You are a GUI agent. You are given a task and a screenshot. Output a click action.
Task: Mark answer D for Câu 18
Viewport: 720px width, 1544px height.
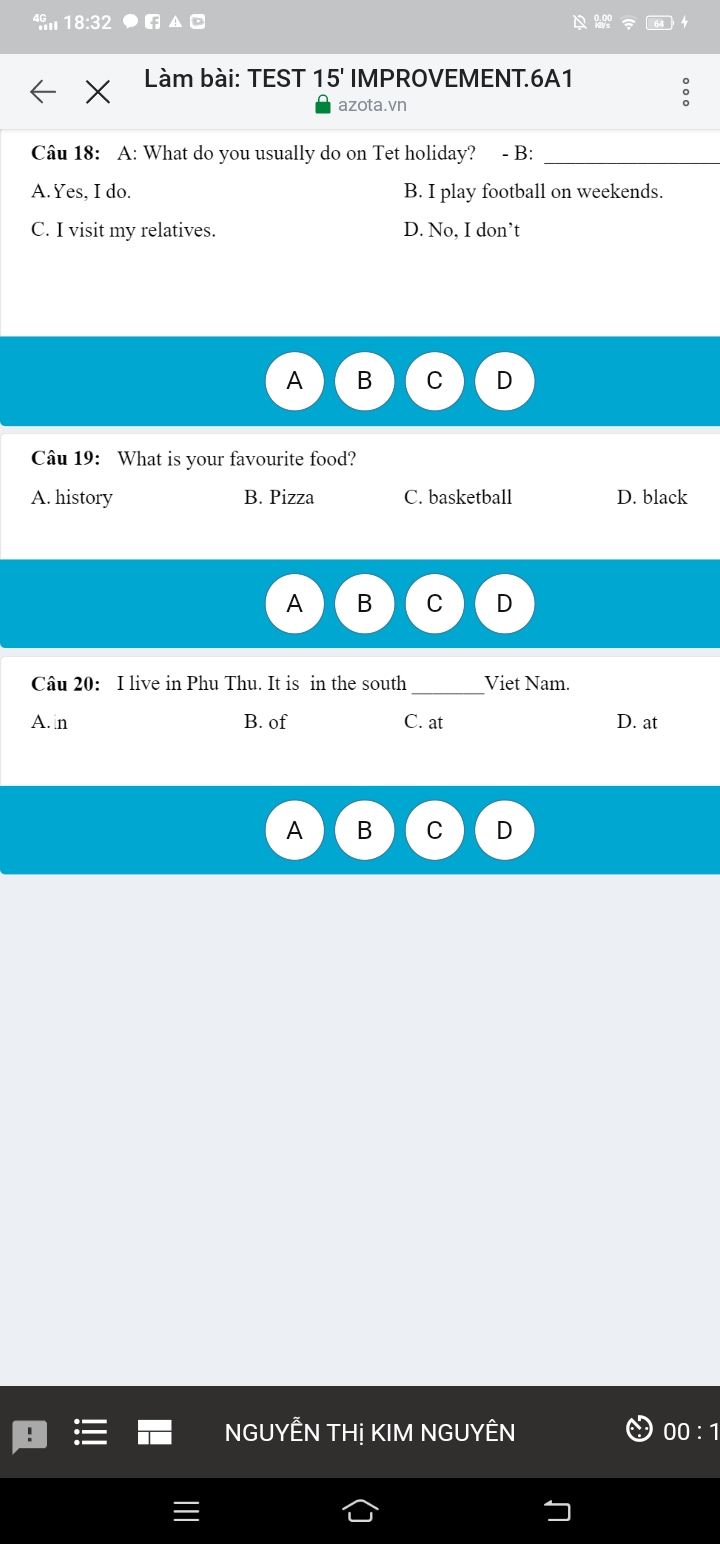(x=504, y=381)
